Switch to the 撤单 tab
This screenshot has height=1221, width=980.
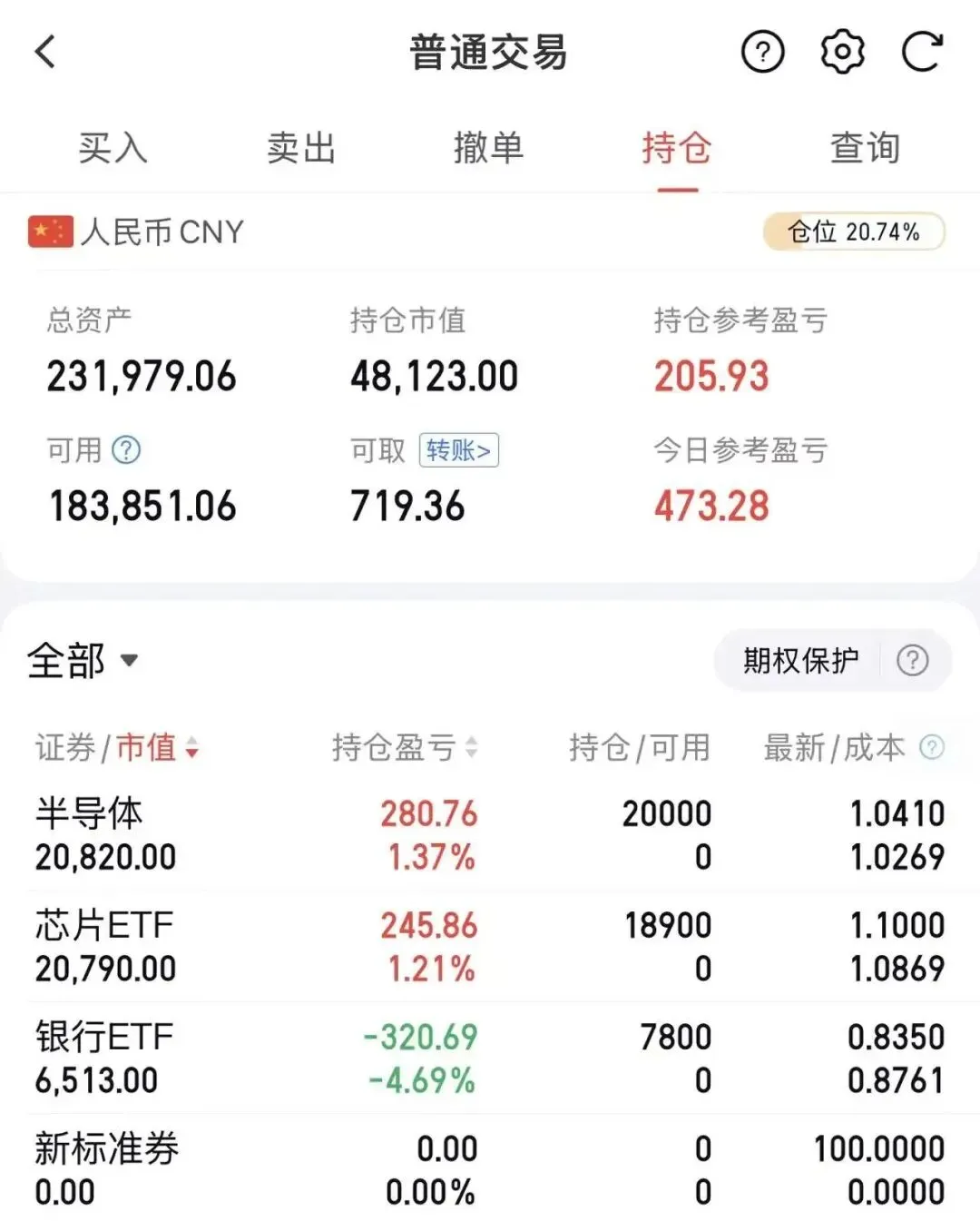(x=489, y=148)
